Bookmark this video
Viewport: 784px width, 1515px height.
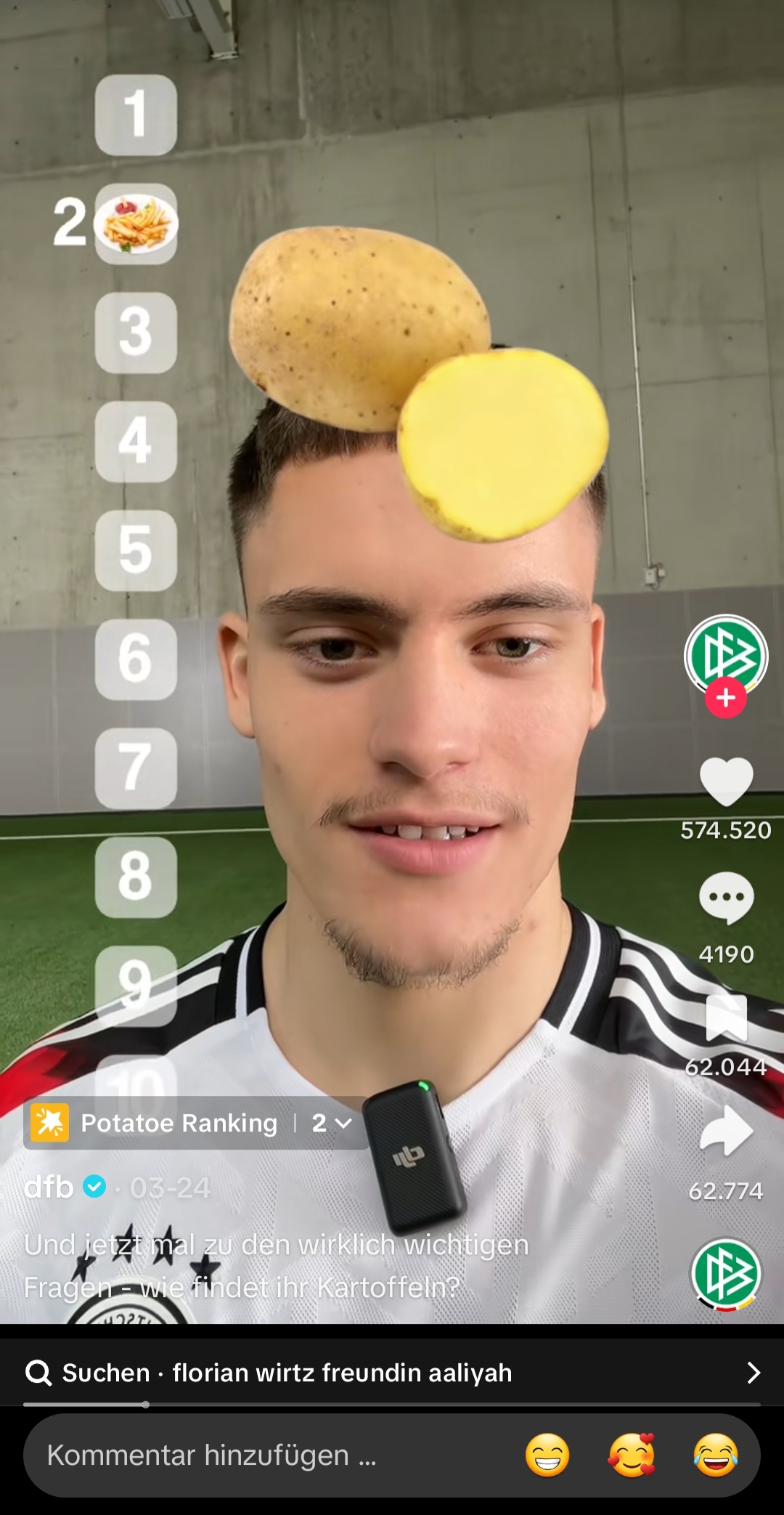[726, 1018]
